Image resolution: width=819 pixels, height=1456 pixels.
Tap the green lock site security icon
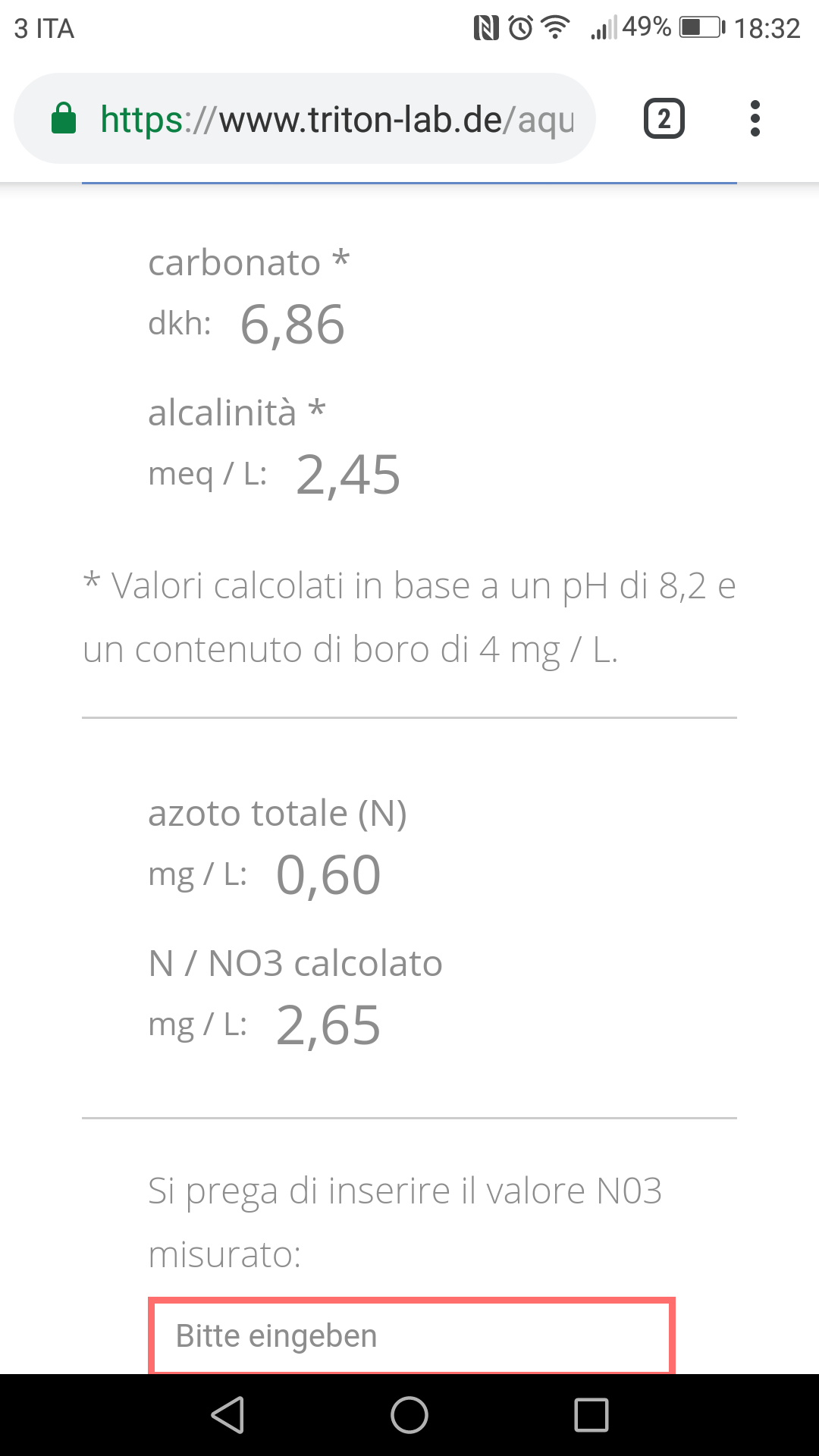point(64,119)
